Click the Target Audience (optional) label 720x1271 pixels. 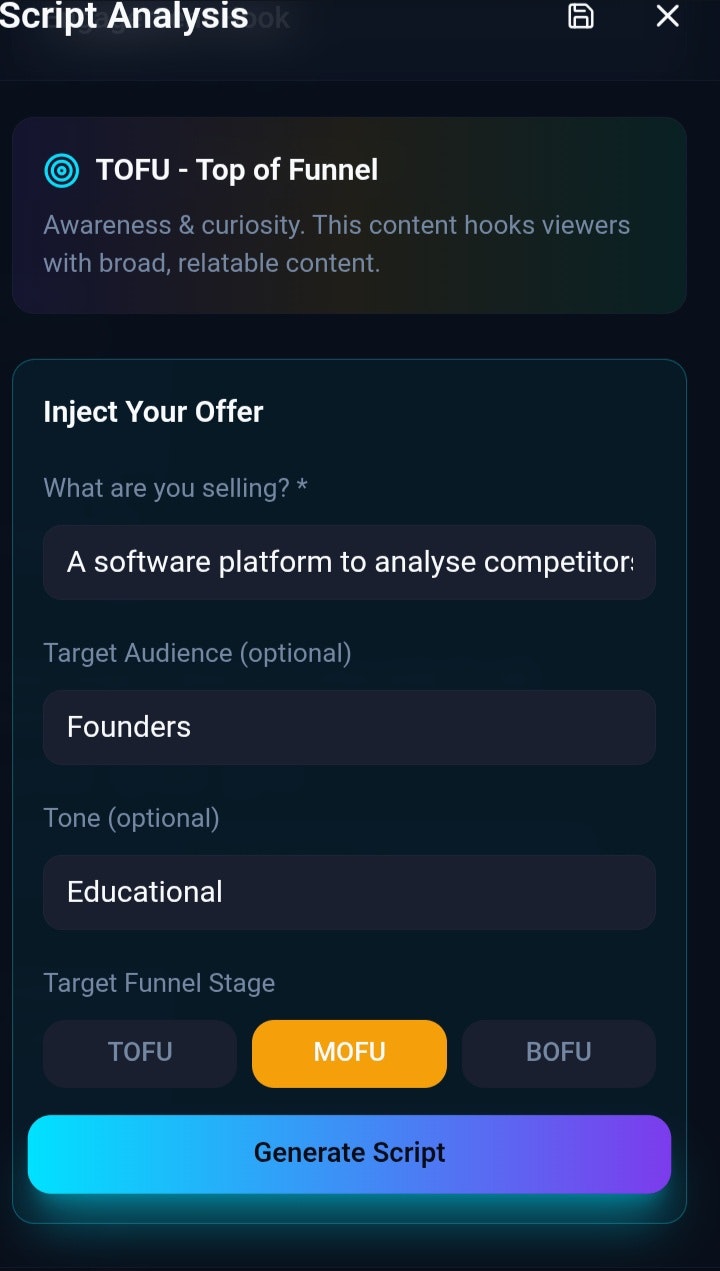pos(196,652)
